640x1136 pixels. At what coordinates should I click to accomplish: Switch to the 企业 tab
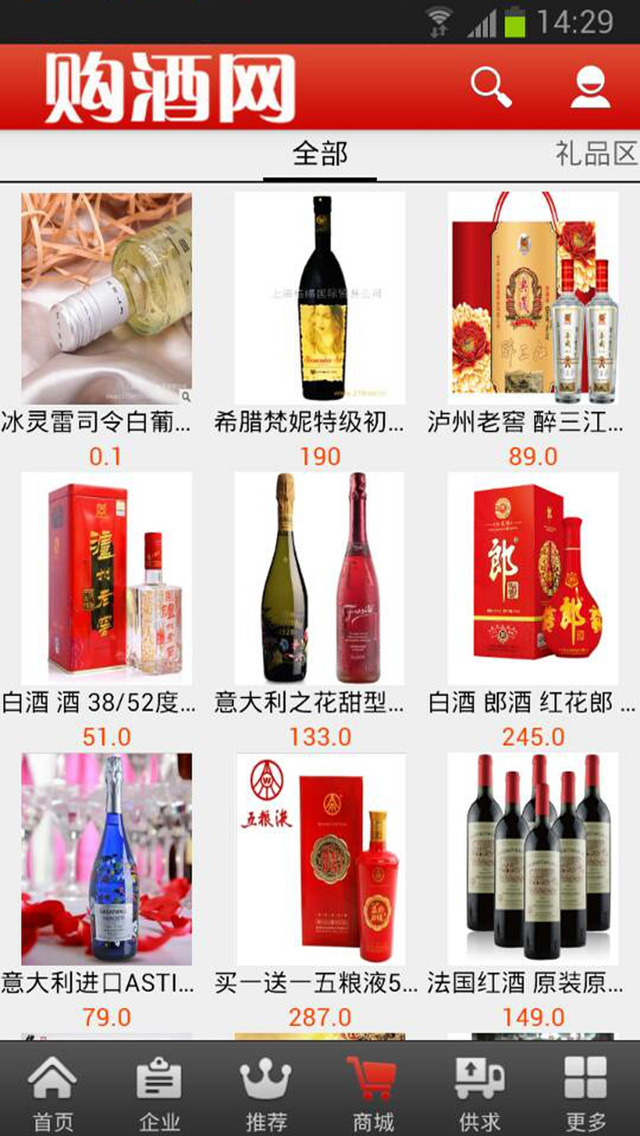point(160,1092)
